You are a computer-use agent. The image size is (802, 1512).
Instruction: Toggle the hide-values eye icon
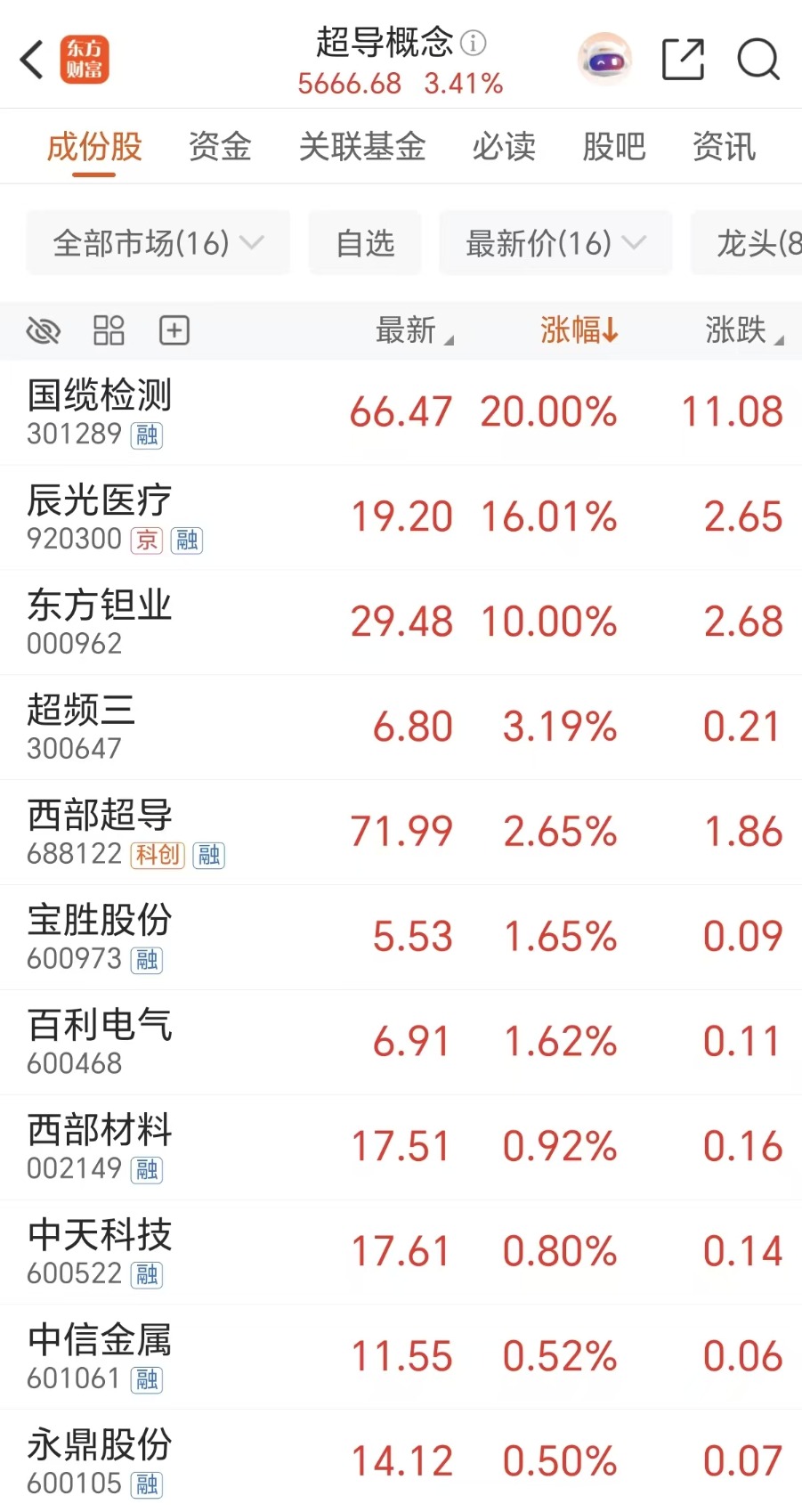tap(43, 331)
